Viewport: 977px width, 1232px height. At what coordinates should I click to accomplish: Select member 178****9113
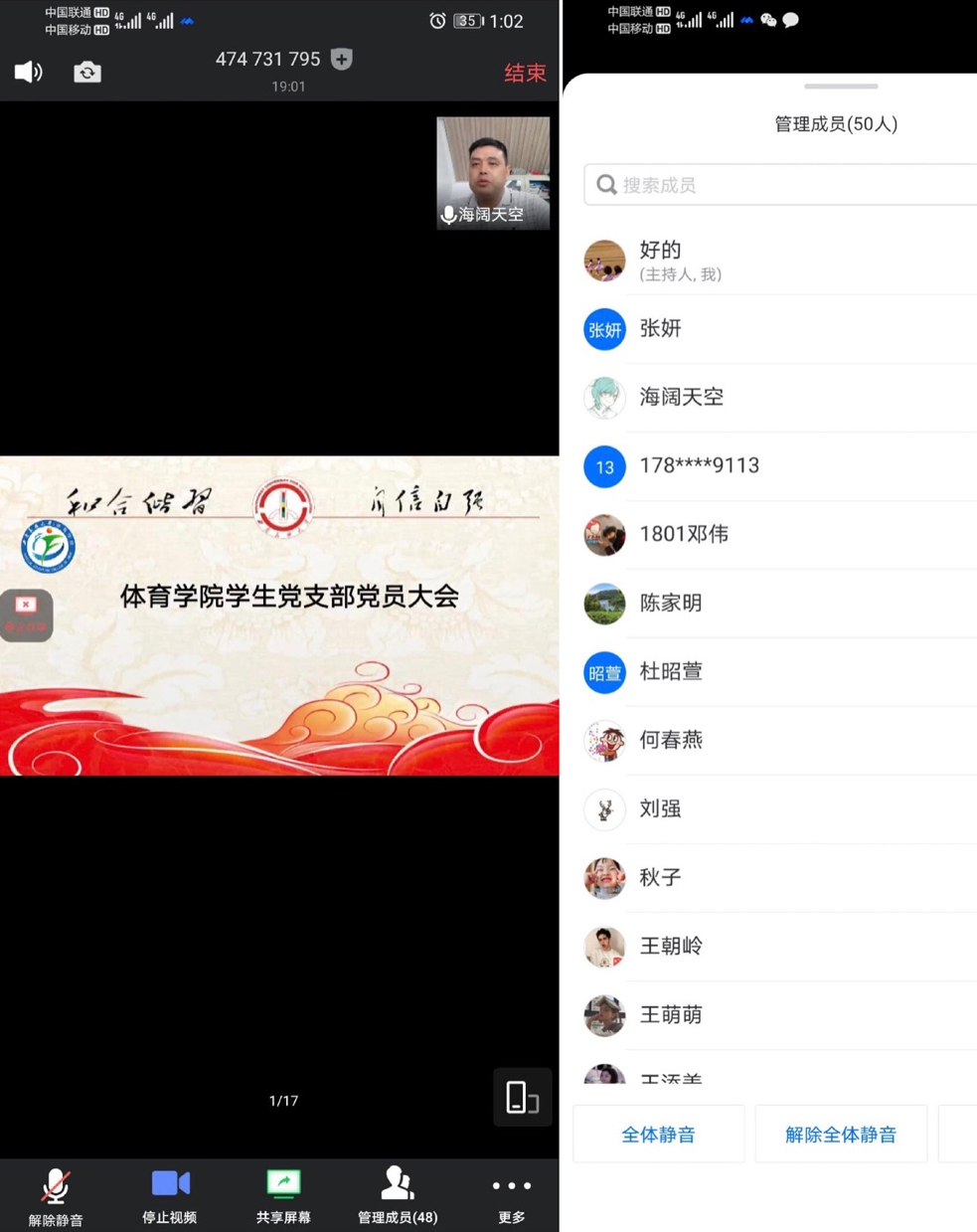[x=699, y=466]
